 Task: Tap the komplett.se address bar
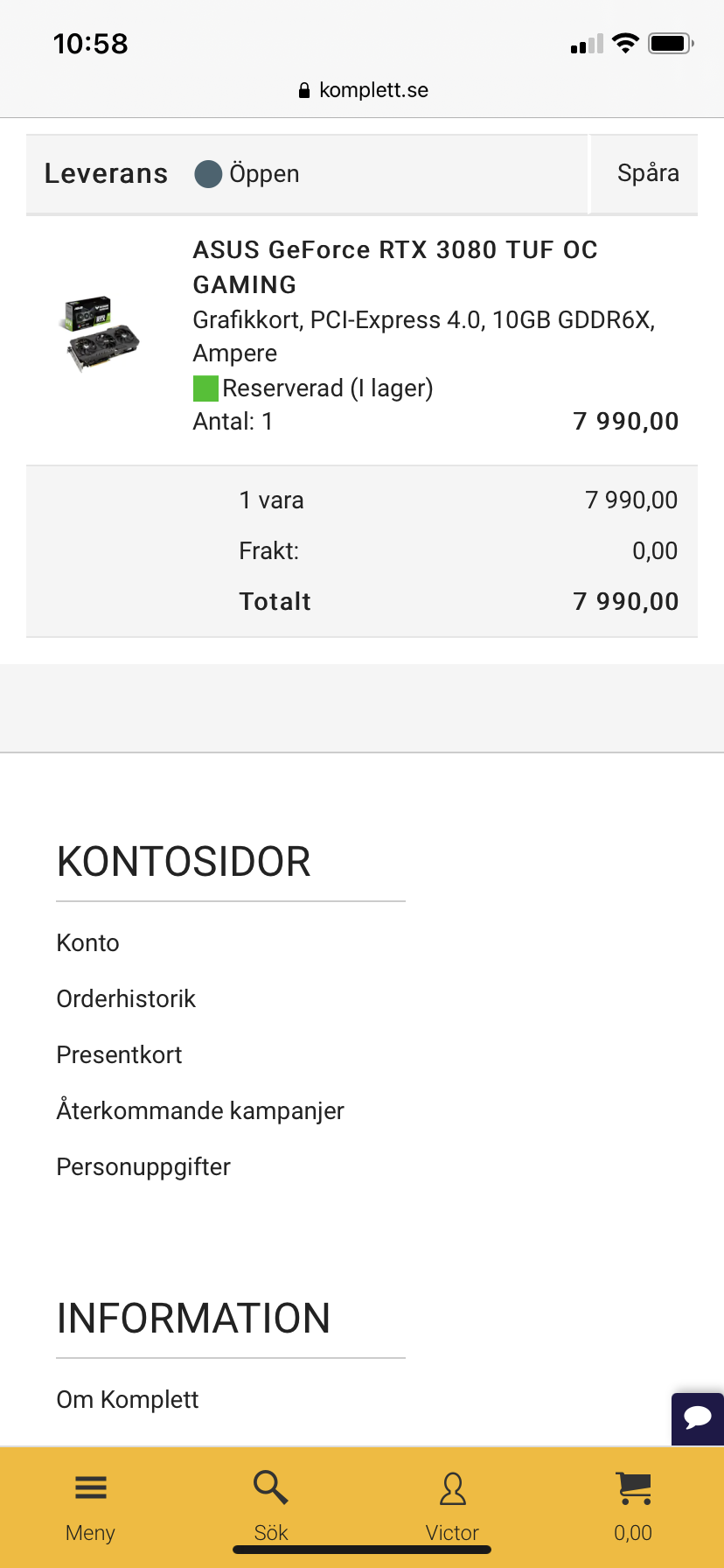tap(362, 90)
